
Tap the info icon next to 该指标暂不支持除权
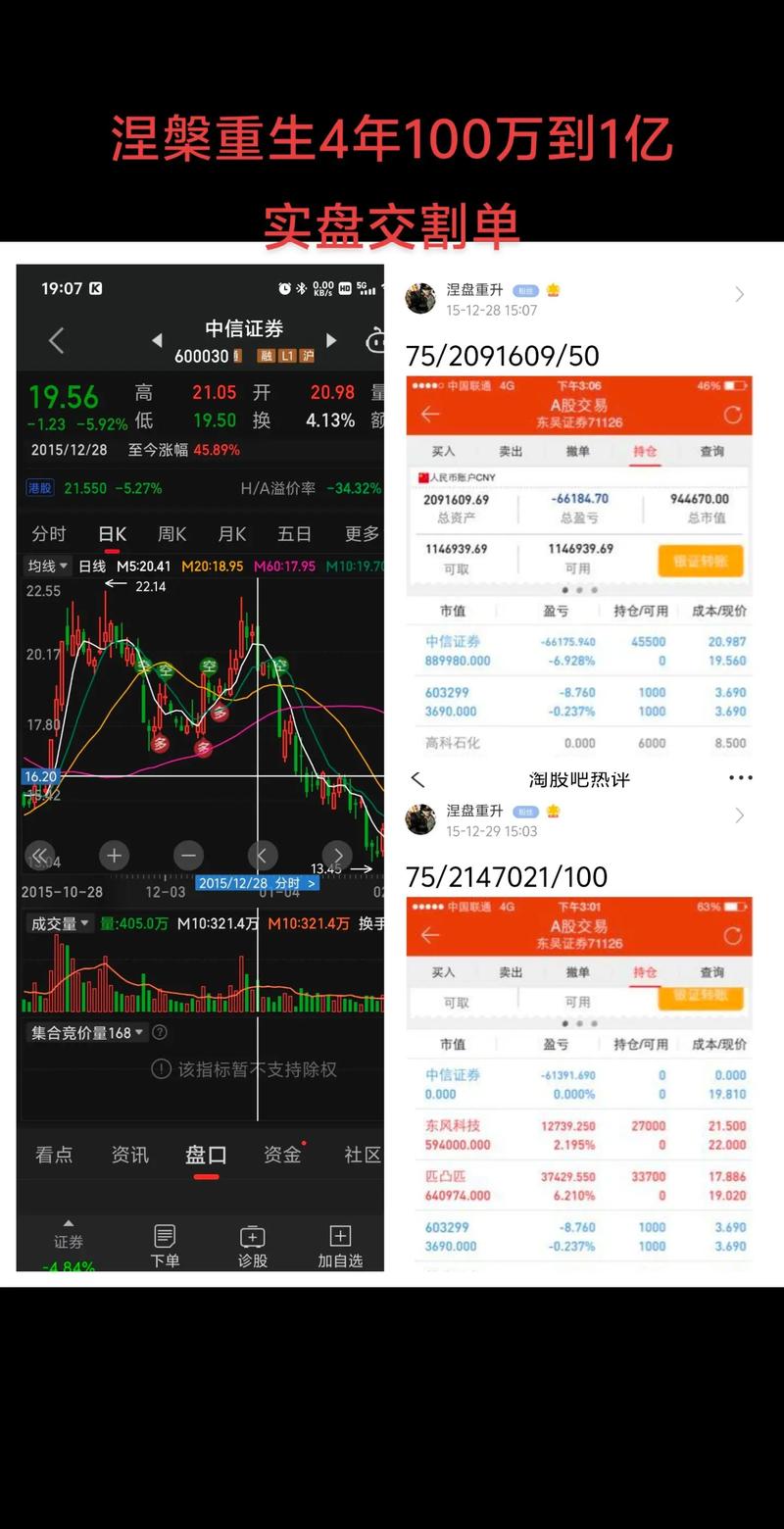tap(160, 1069)
